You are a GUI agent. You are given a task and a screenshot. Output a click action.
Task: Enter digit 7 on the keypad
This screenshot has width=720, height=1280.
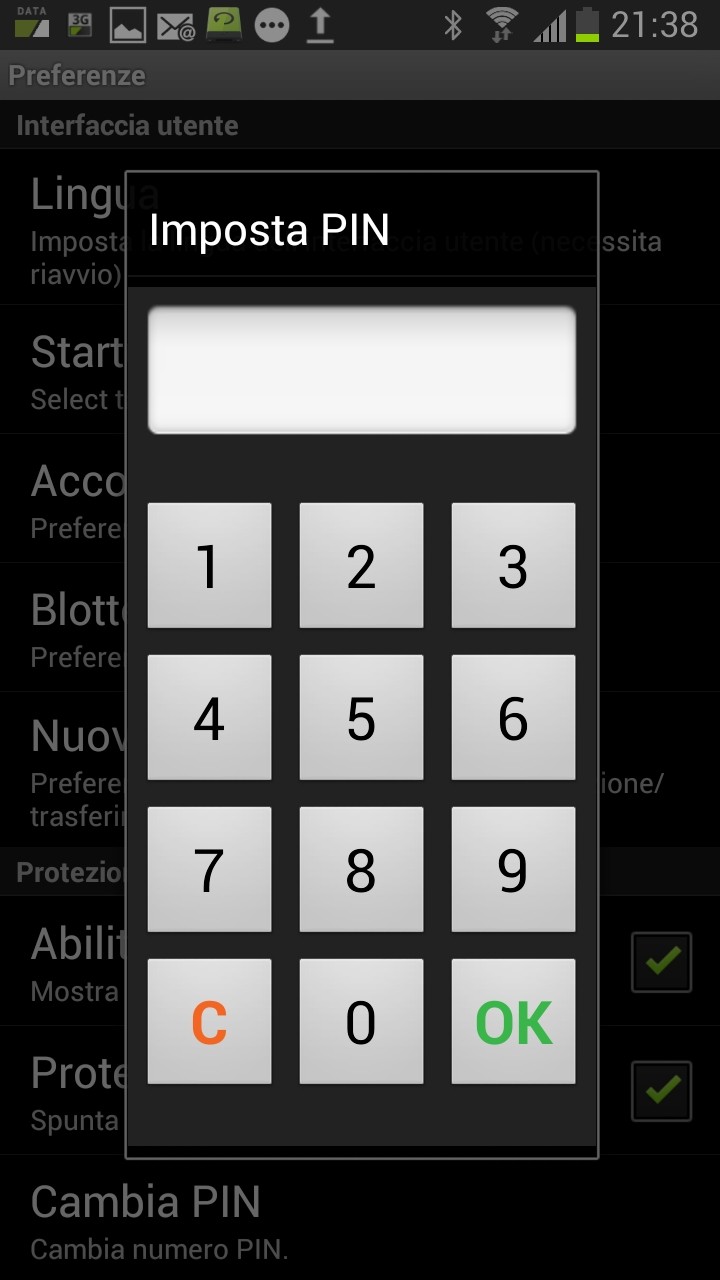210,870
